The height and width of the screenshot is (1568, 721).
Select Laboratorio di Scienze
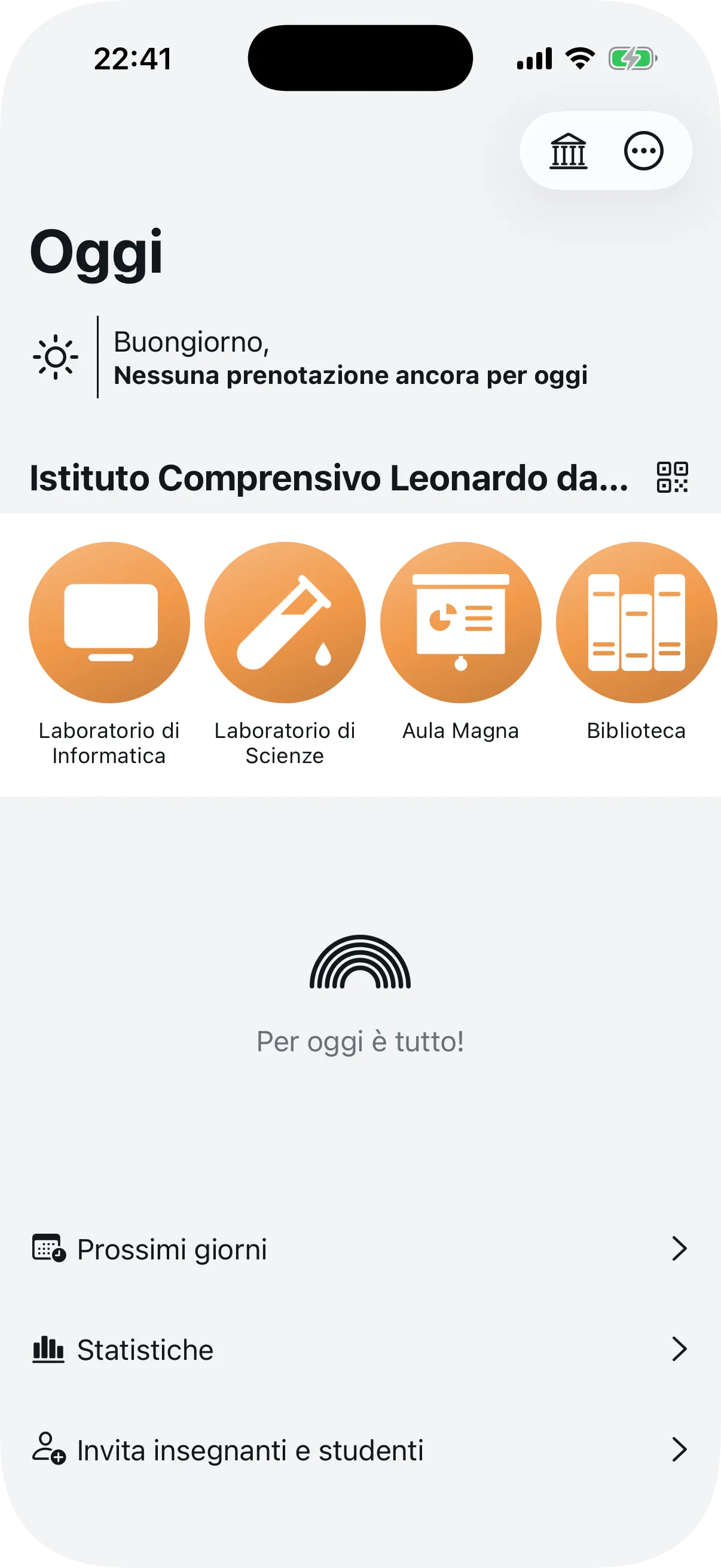[285, 623]
